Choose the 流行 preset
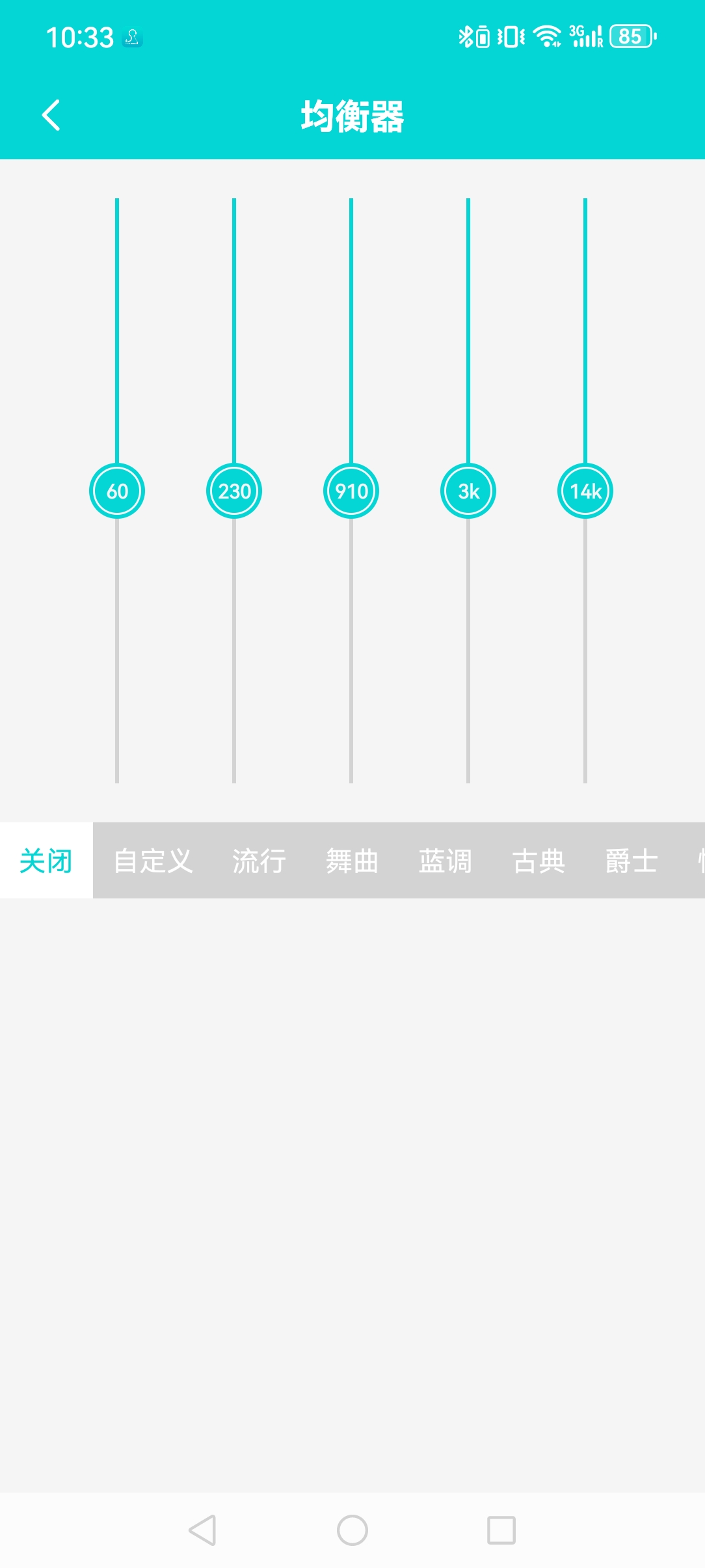 point(259,861)
